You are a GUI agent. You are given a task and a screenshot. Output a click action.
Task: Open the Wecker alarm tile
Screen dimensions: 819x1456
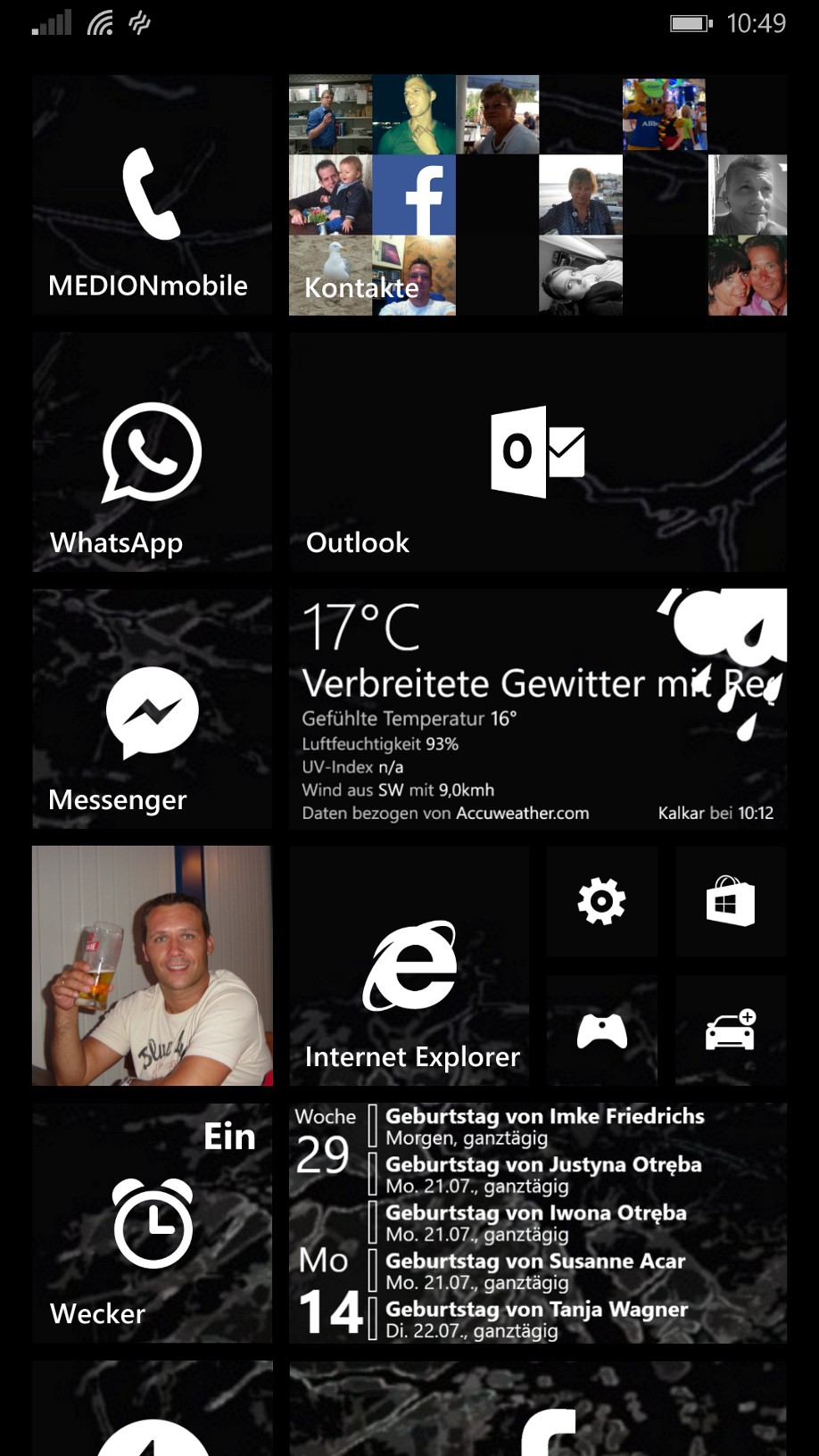coord(153,1223)
